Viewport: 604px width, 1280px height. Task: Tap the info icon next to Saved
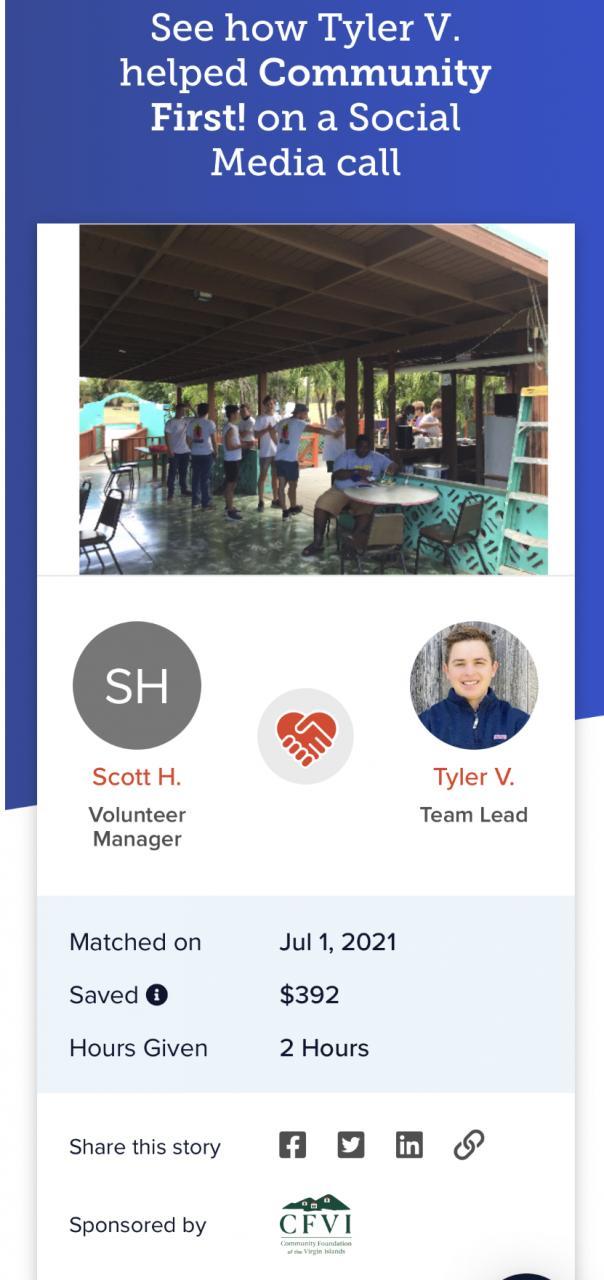157,995
